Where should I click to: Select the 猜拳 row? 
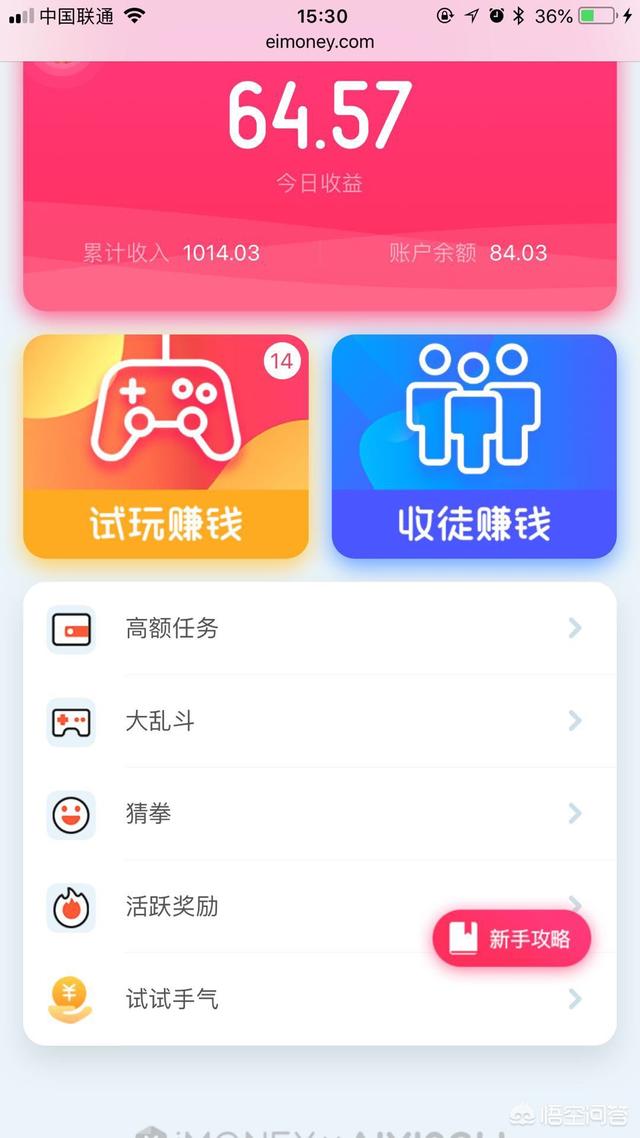[320, 814]
